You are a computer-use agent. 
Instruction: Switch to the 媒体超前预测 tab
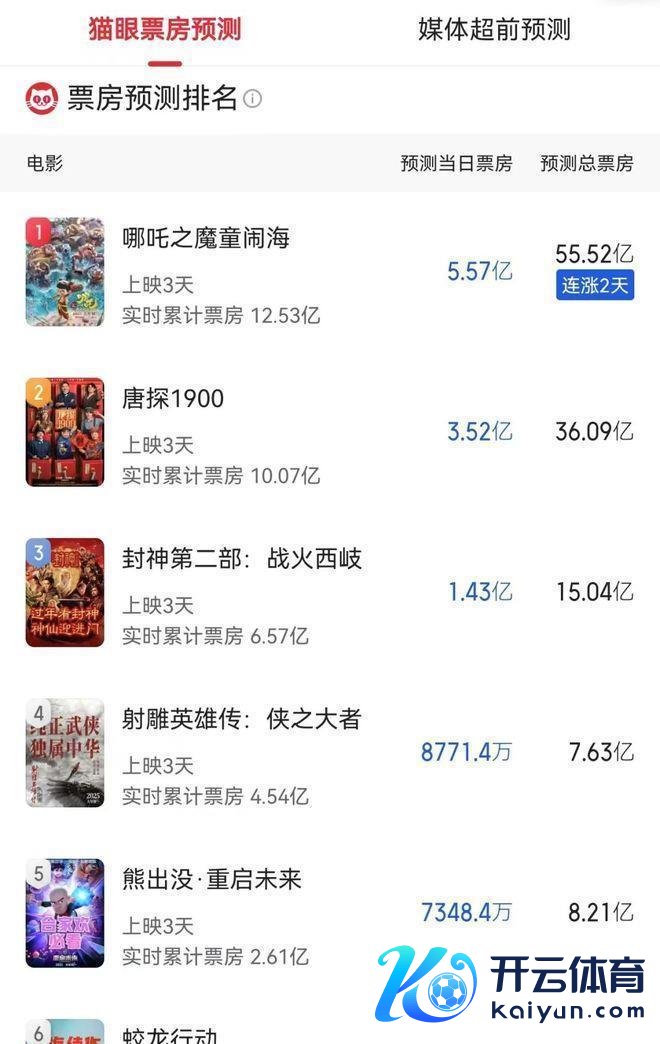[494, 30]
